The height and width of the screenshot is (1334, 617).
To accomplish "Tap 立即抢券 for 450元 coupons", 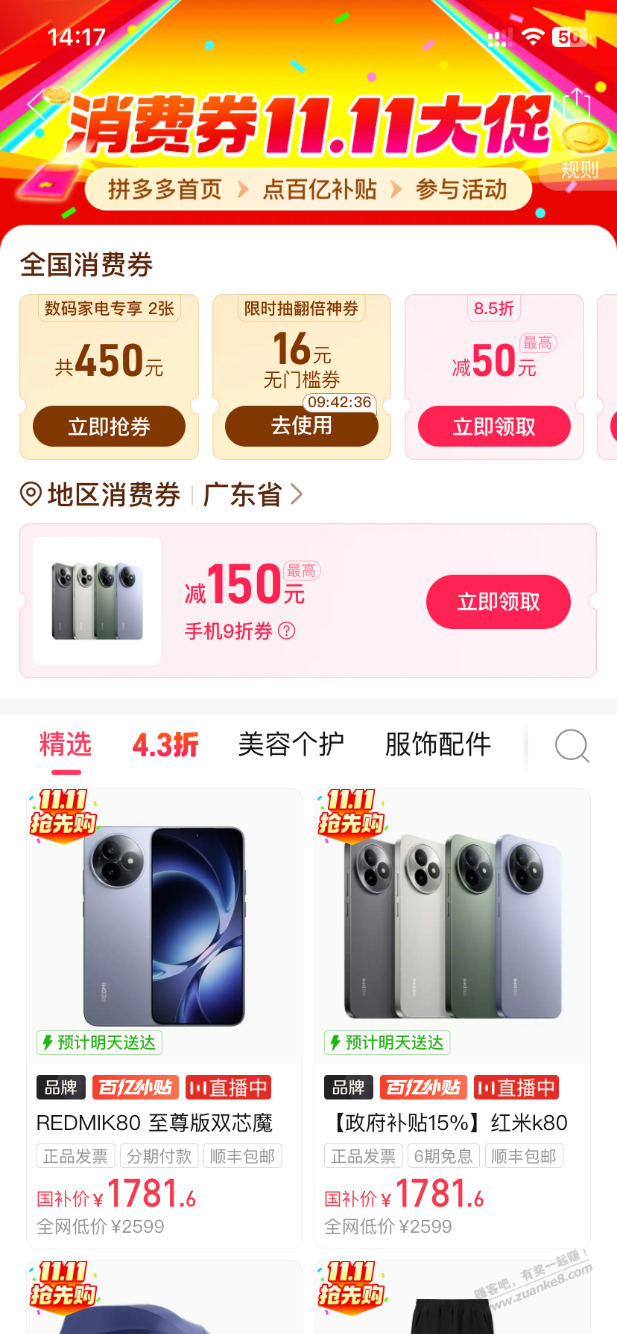I will point(109,427).
